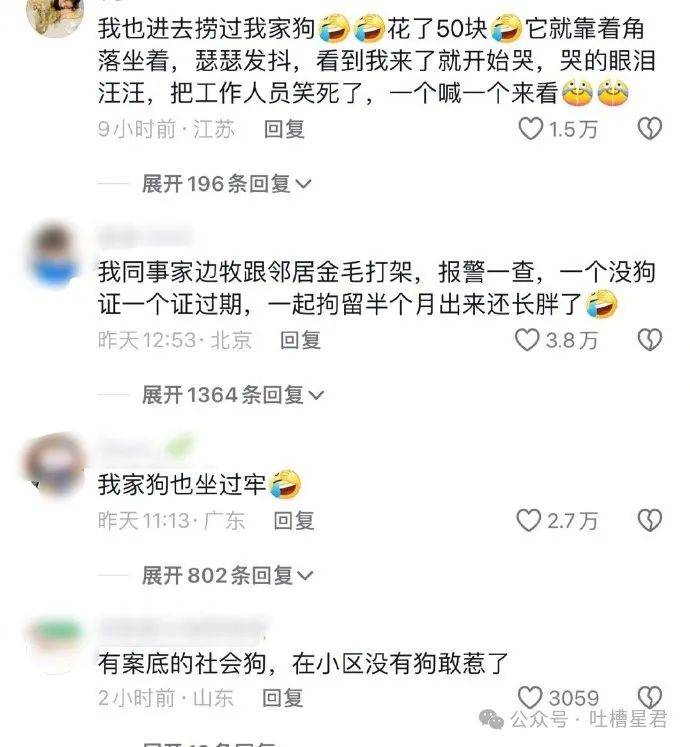The width and height of the screenshot is (690, 747).
Task: Reply to the 50块 dog comment from 江苏
Action: [x=283, y=130]
